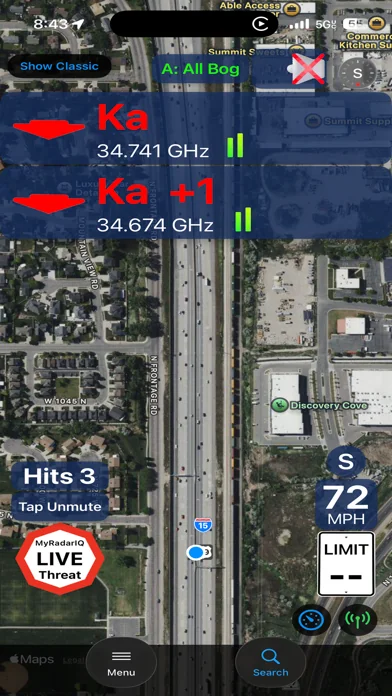Select the Ka +1 34.674 GHz alert

pyautogui.click(x=196, y=203)
